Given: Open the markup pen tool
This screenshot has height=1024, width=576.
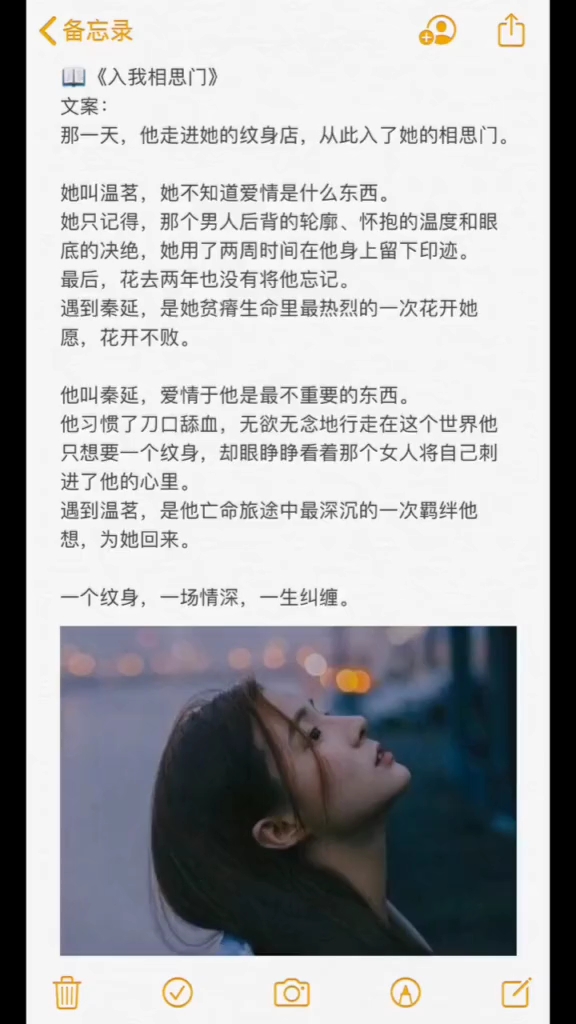Looking at the screenshot, I should pos(405,993).
